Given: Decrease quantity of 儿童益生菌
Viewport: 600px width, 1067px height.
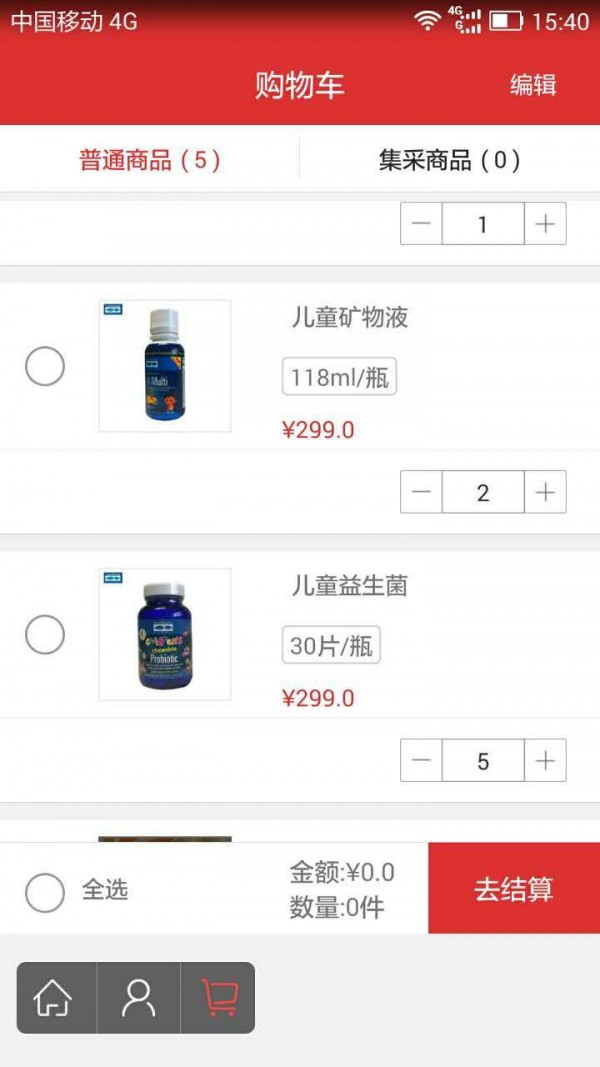Looking at the screenshot, I should click(x=421, y=761).
